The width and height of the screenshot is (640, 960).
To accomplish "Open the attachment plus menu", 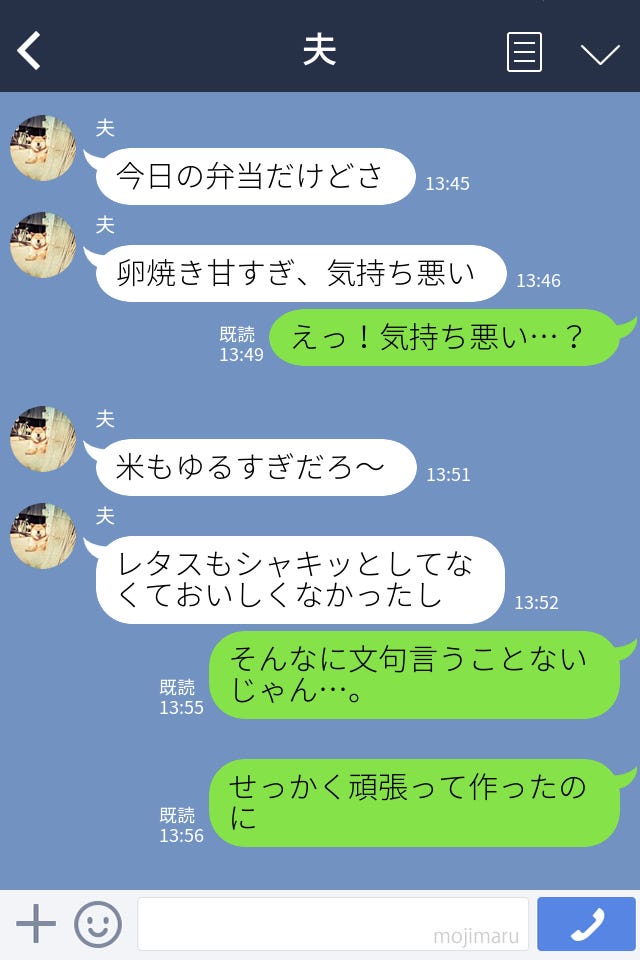I will coord(36,924).
